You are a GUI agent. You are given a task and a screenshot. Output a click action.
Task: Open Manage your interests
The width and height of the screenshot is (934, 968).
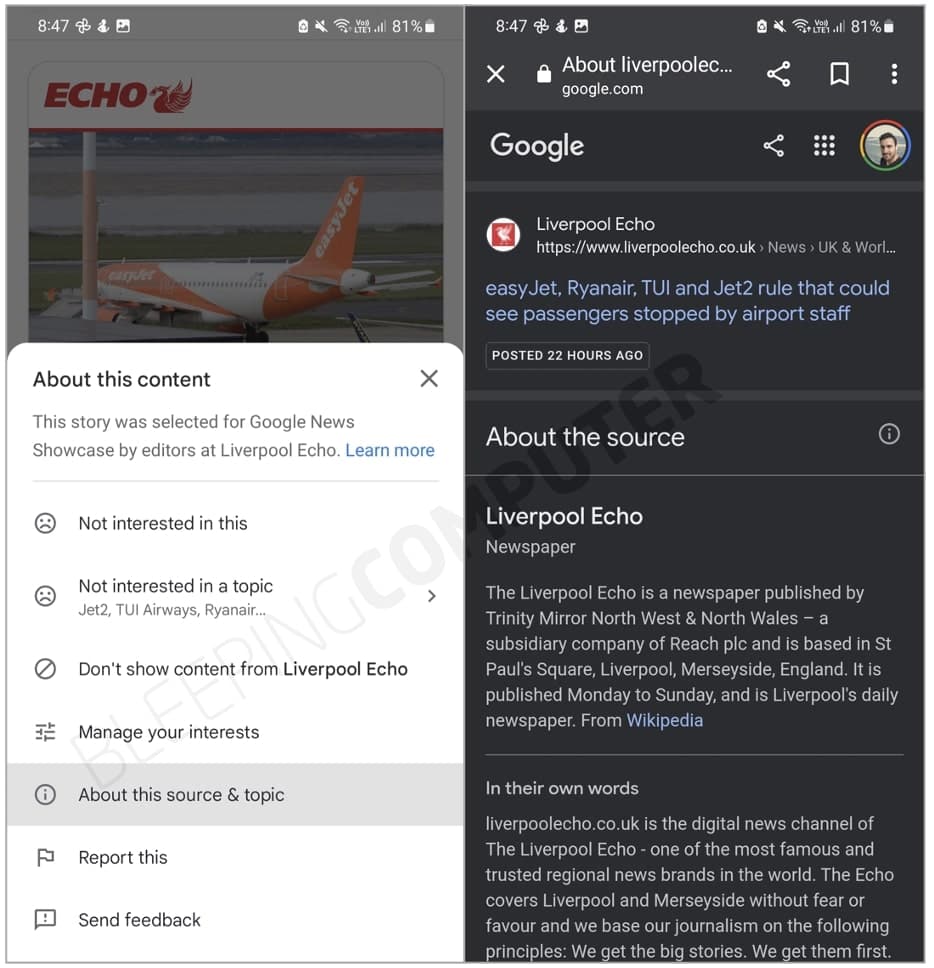[168, 732]
